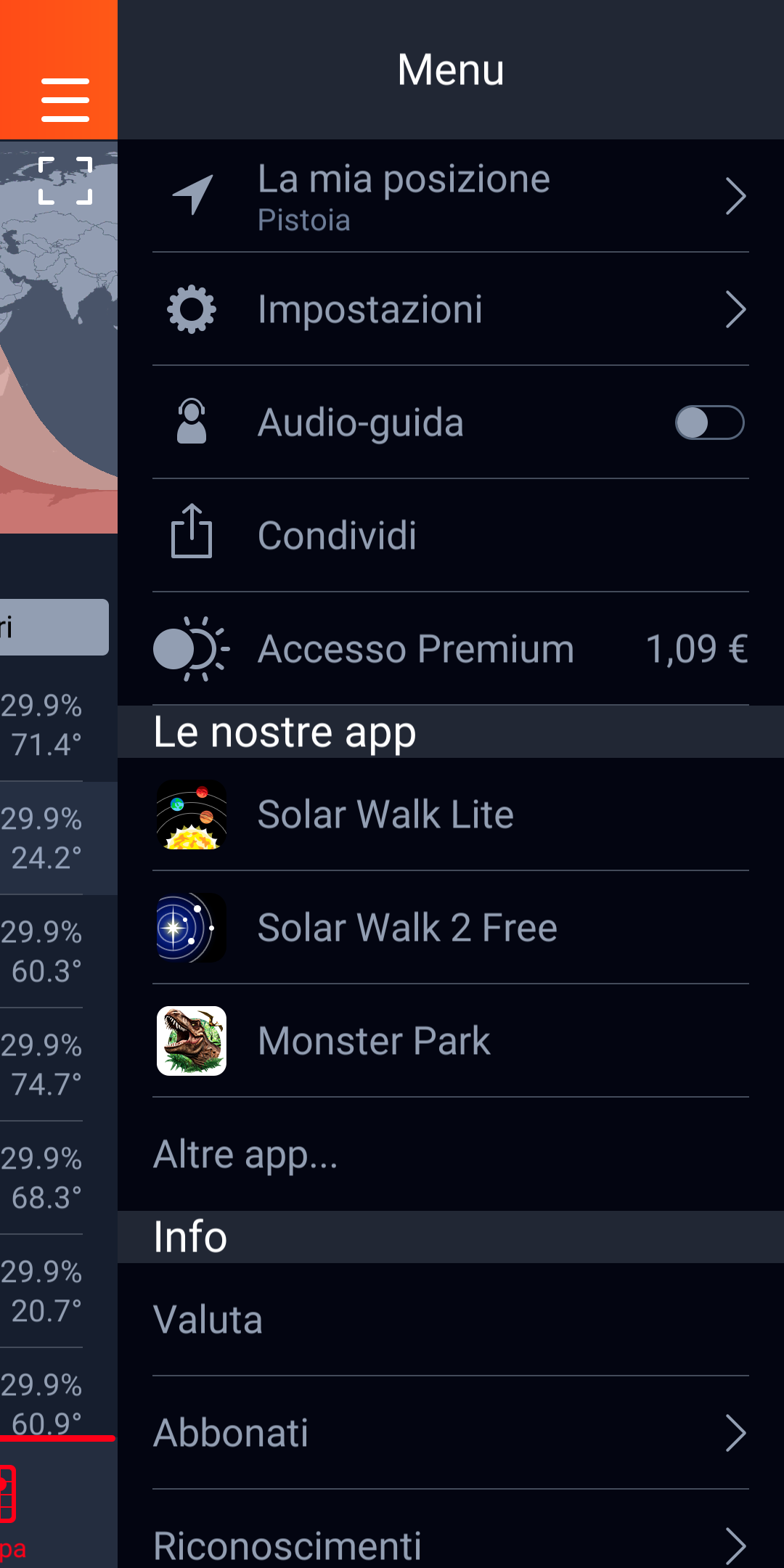The height and width of the screenshot is (1568, 784).
Task: Close the drawer via hamburger menu button
Action: click(65, 100)
